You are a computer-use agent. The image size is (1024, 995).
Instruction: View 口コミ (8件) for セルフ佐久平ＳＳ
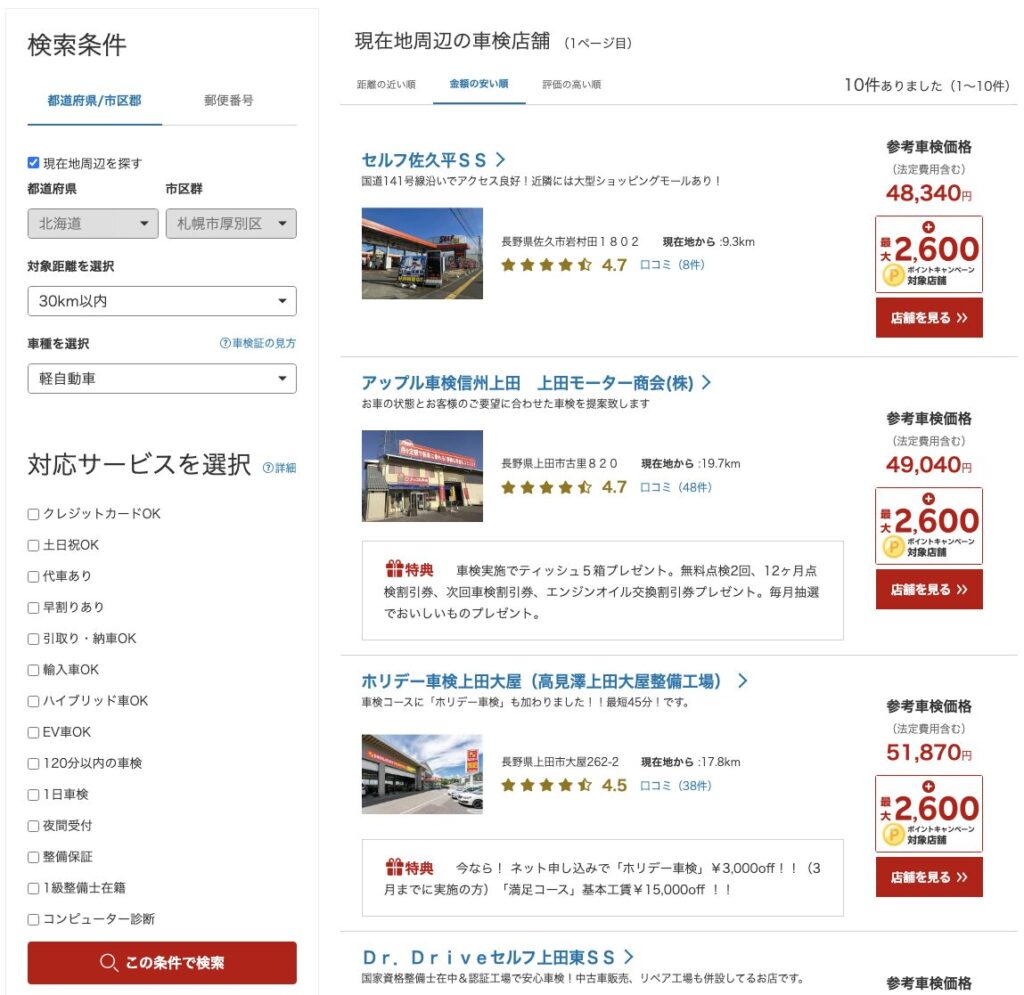click(672, 265)
